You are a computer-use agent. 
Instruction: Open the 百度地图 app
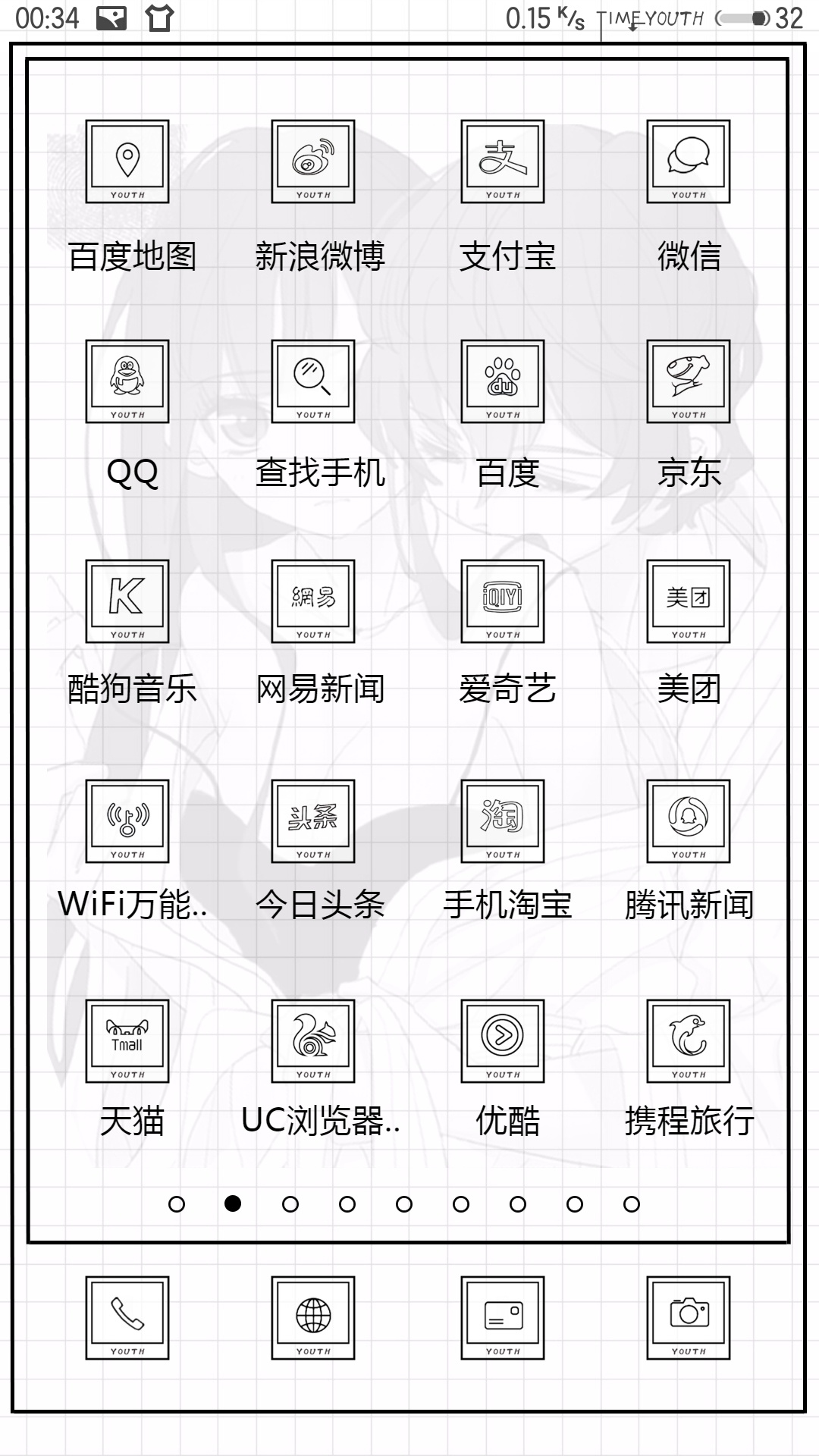coord(127,162)
